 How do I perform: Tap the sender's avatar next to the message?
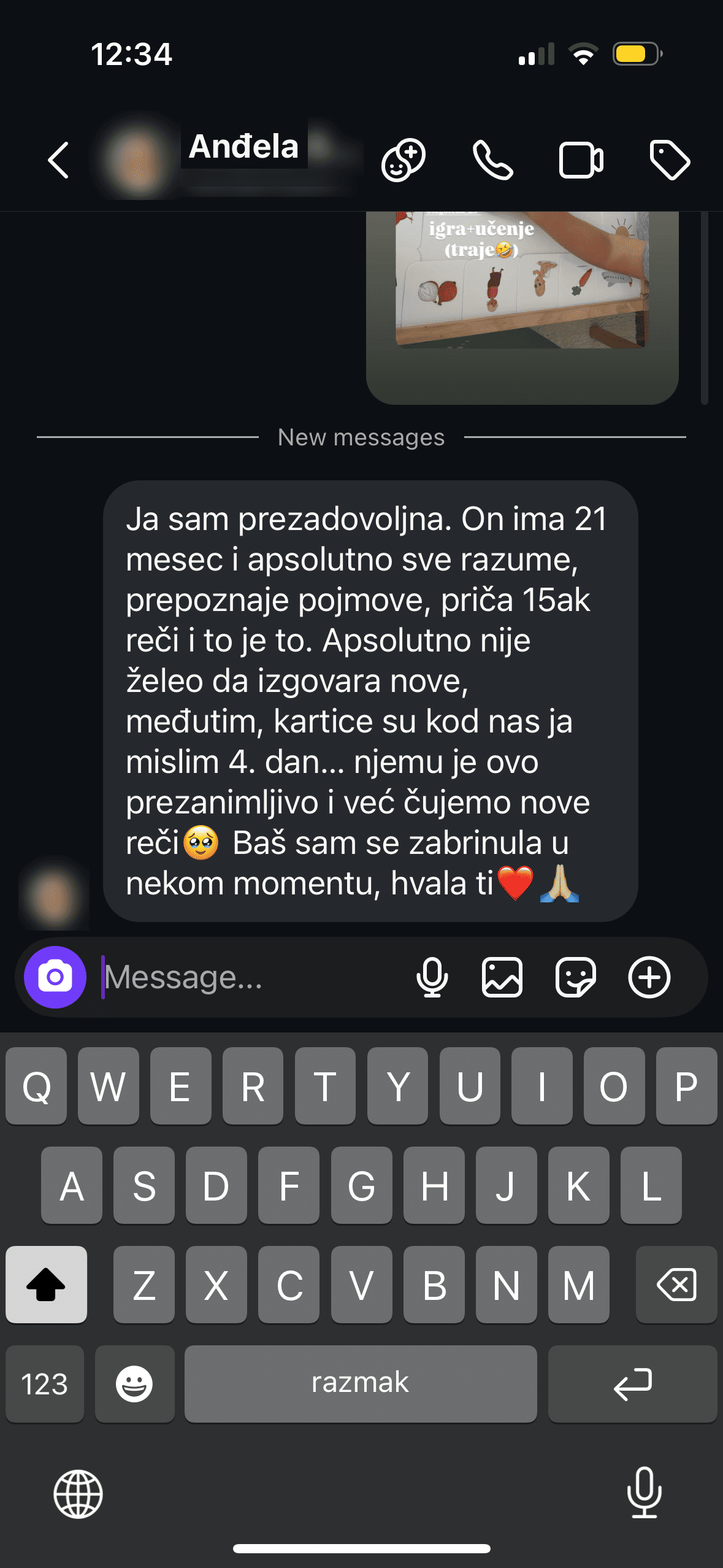tap(54, 894)
